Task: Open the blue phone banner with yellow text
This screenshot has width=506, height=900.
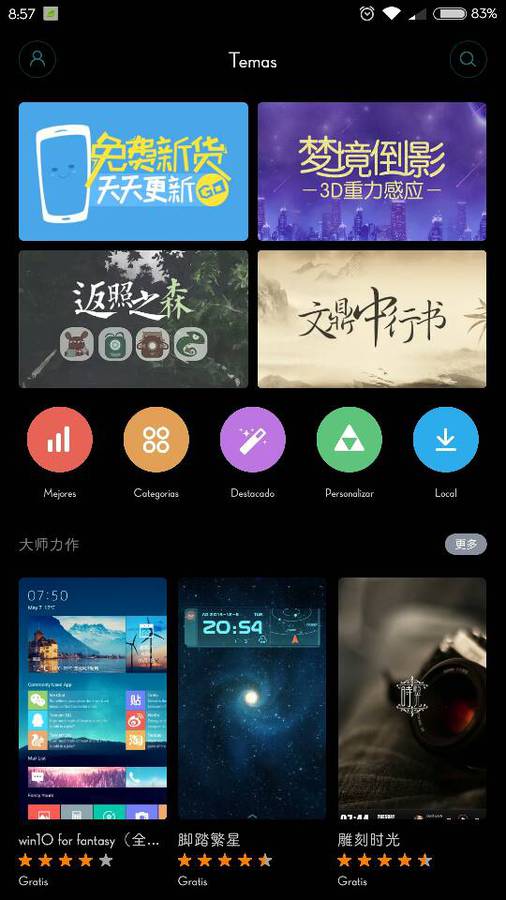Action: [133, 171]
